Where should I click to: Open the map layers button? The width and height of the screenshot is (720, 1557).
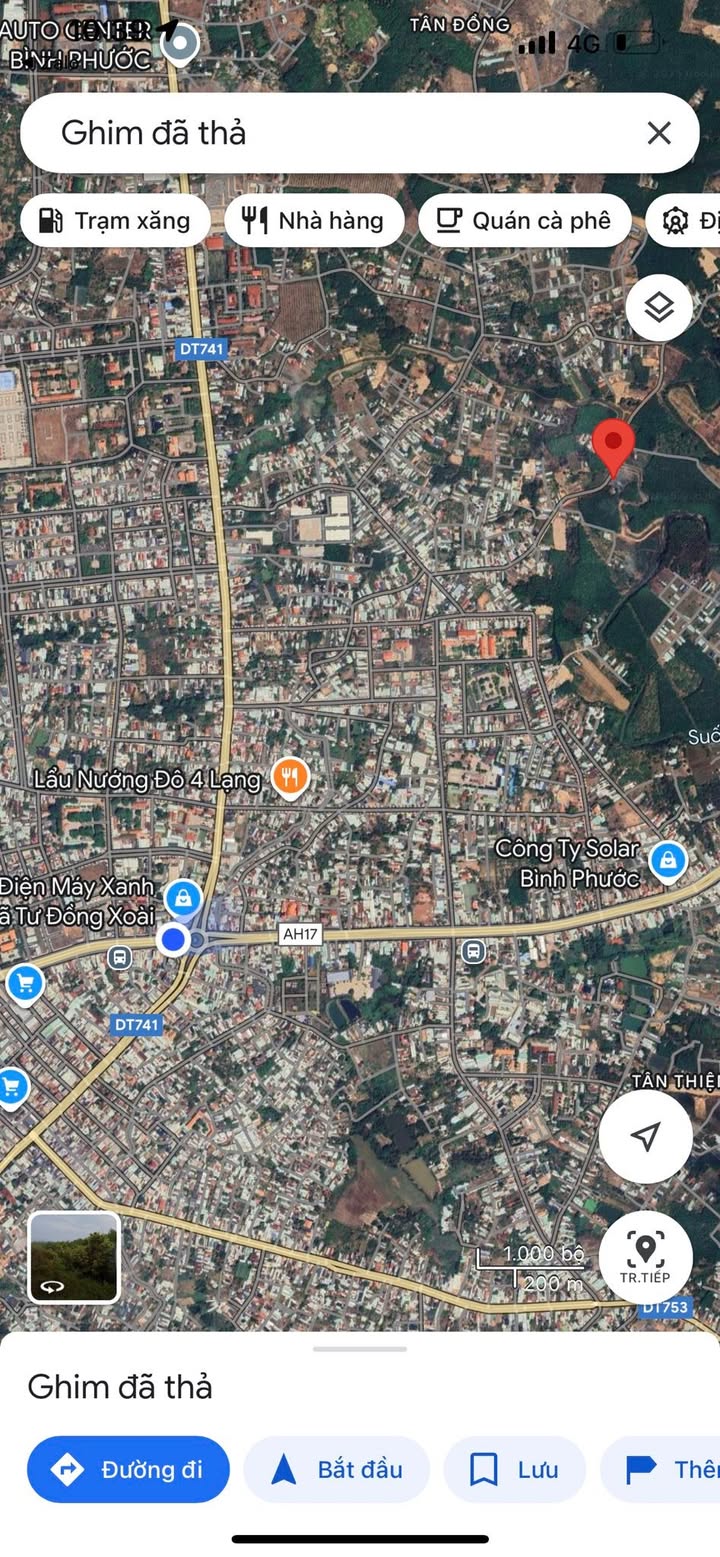coord(659,308)
